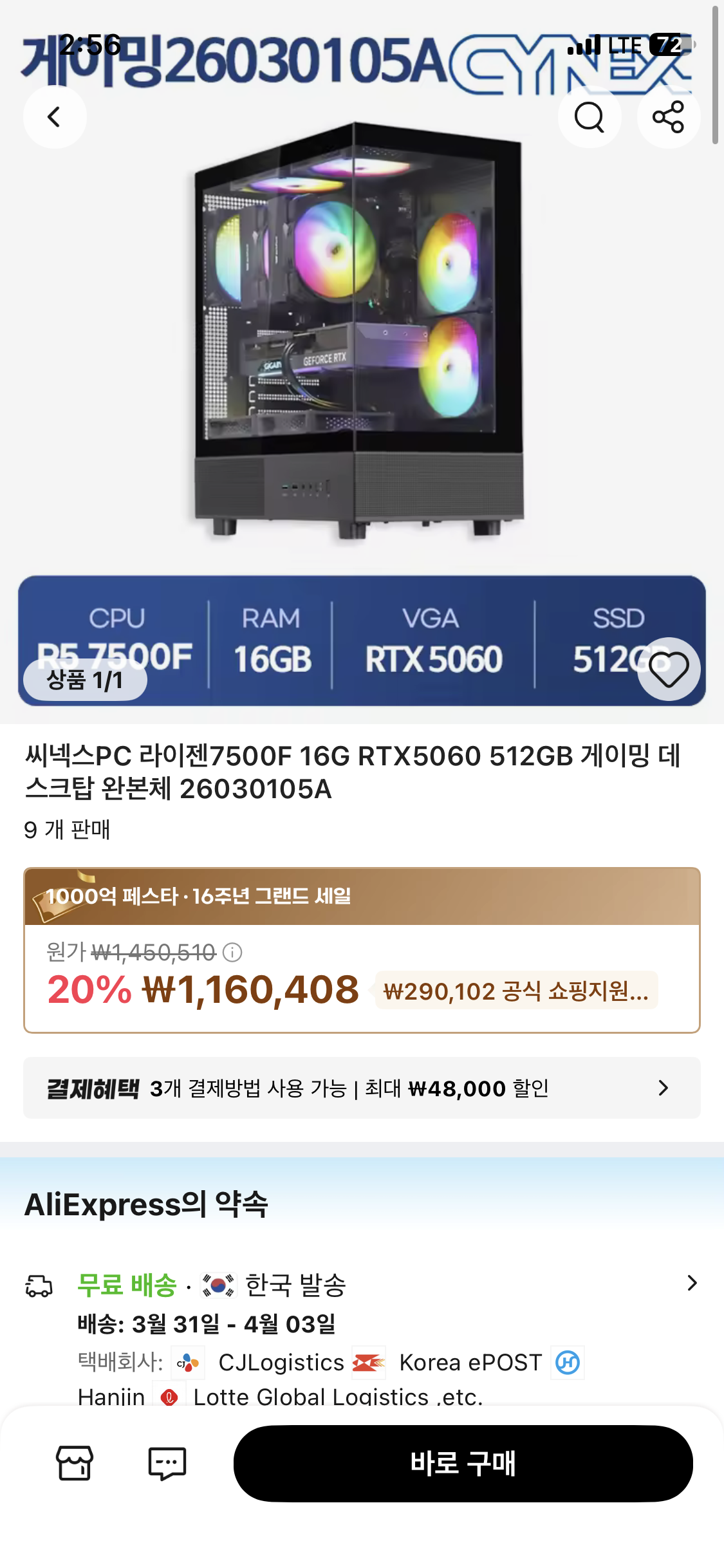Share this product listing
Screen dimensions: 724x1568
tap(668, 117)
